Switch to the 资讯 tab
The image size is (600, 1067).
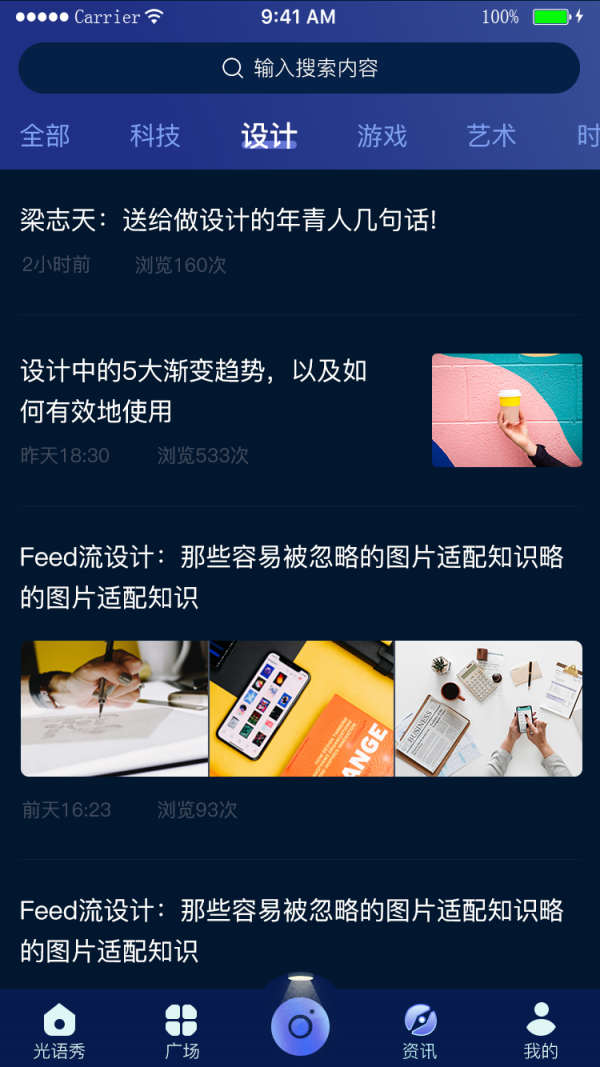tap(420, 1030)
